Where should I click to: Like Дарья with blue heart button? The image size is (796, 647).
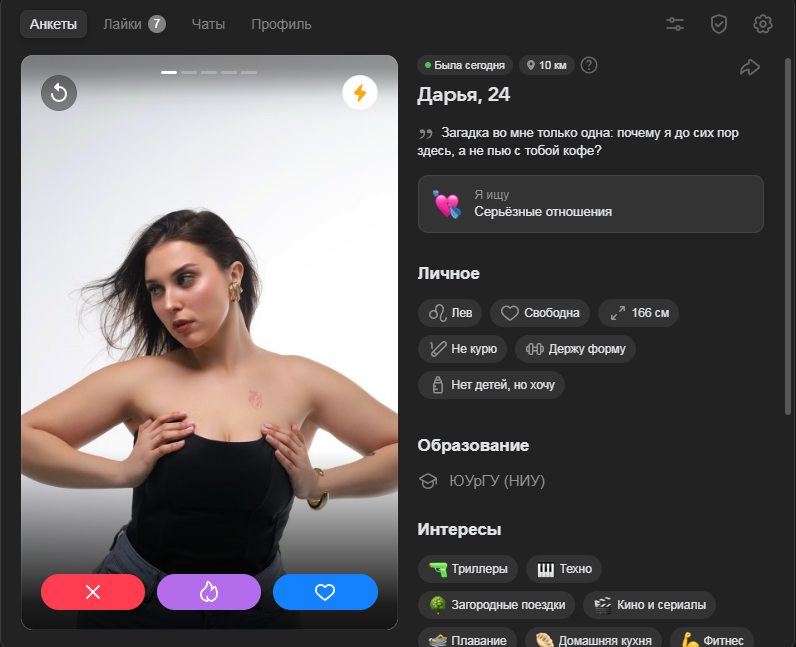tap(325, 592)
